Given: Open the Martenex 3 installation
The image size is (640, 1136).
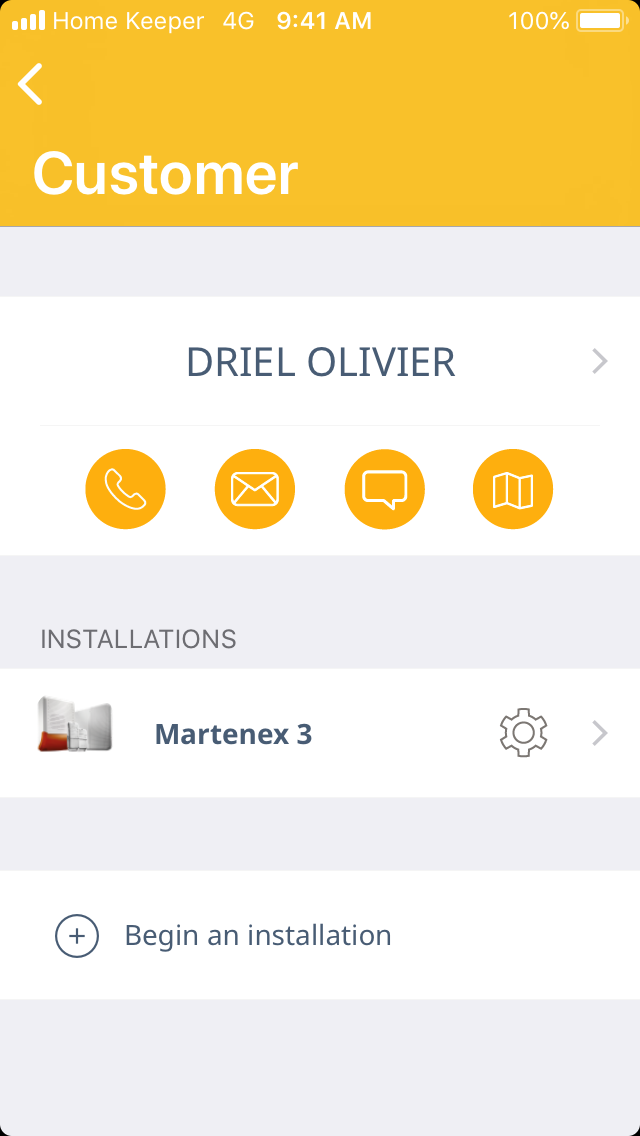Looking at the screenshot, I should [233, 734].
